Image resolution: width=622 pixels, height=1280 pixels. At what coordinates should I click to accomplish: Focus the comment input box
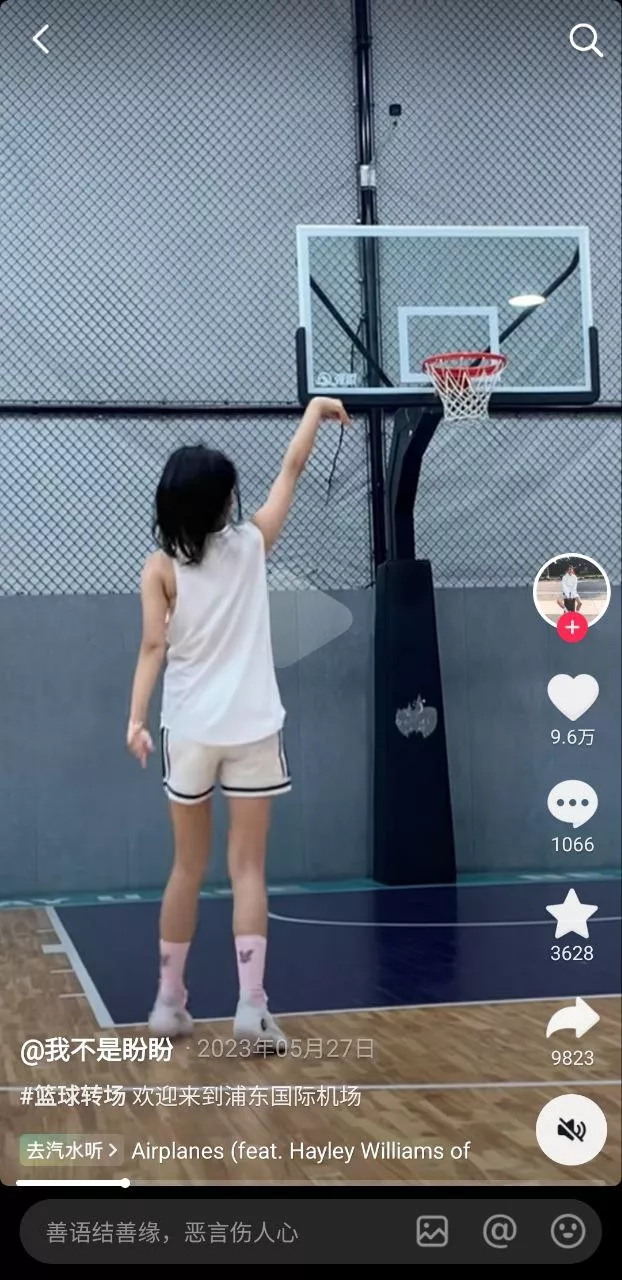pyautogui.click(x=200, y=1232)
